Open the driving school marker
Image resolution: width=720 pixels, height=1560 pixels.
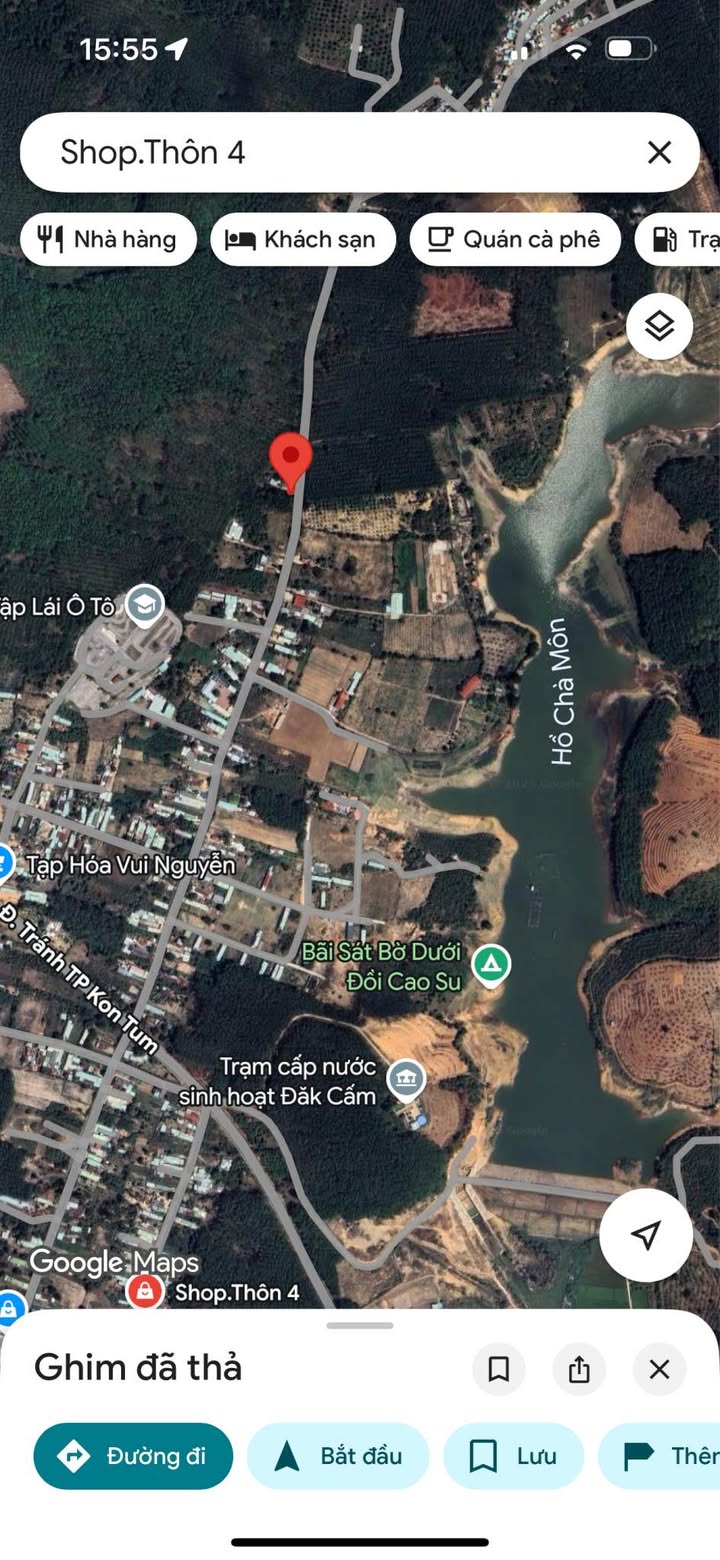[145, 605]
